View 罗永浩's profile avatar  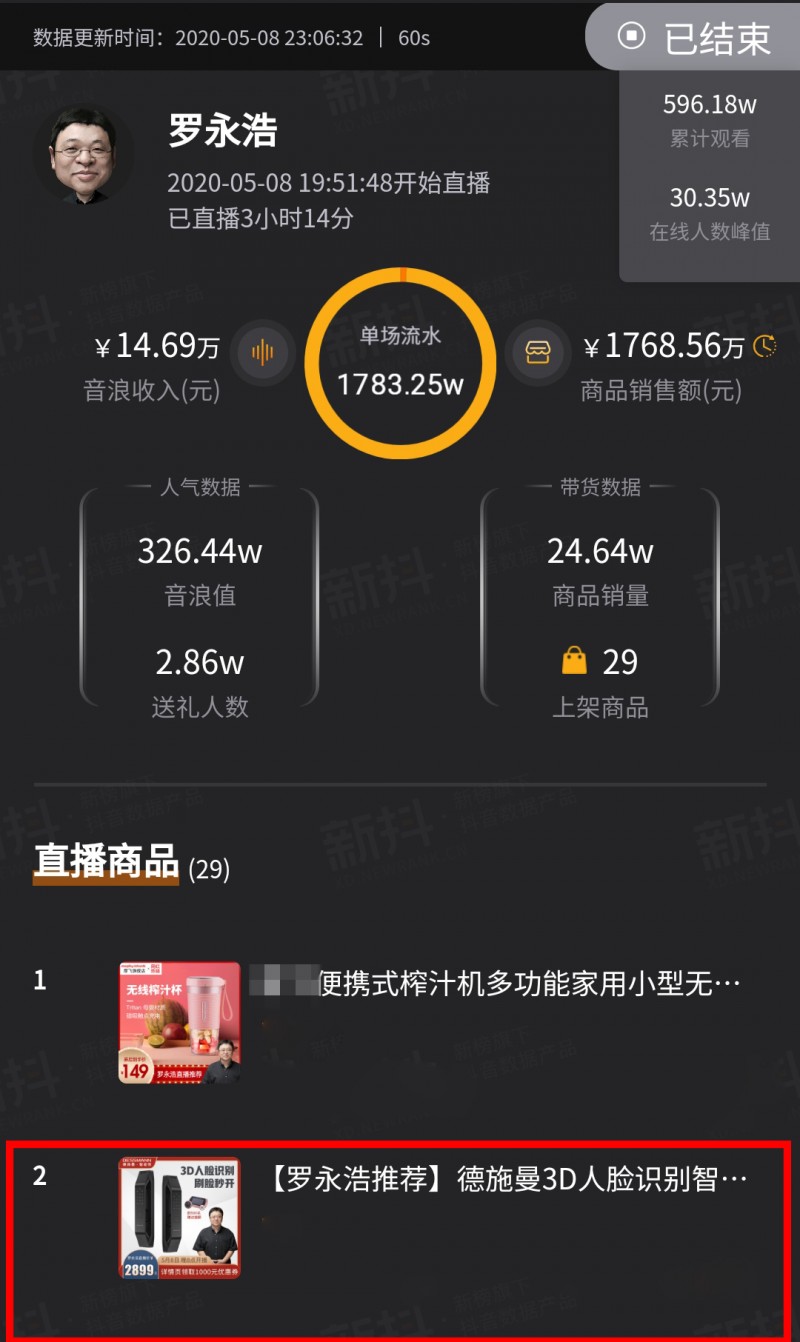(84, 153)
